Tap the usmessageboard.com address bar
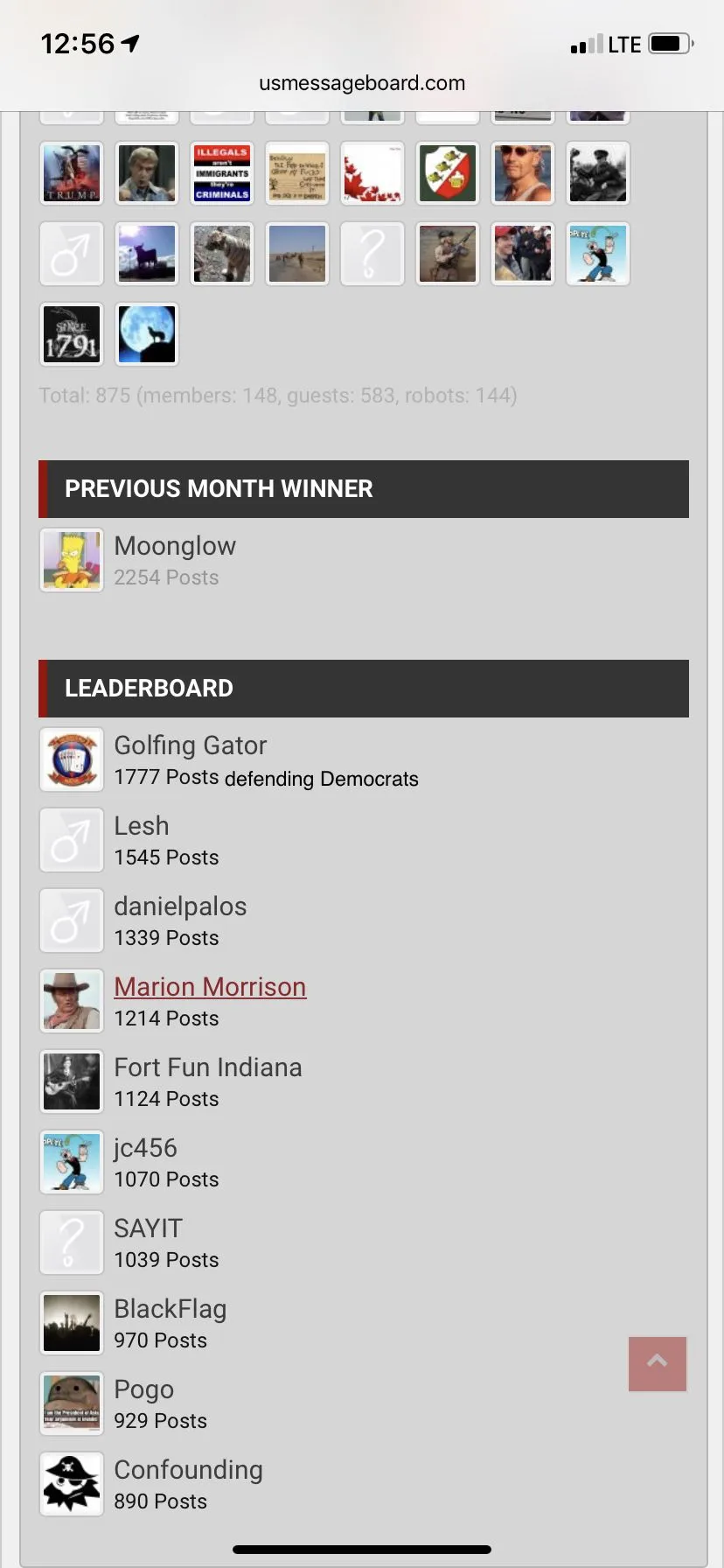Viewport: 724px width, 1568px height. (362, 83)
